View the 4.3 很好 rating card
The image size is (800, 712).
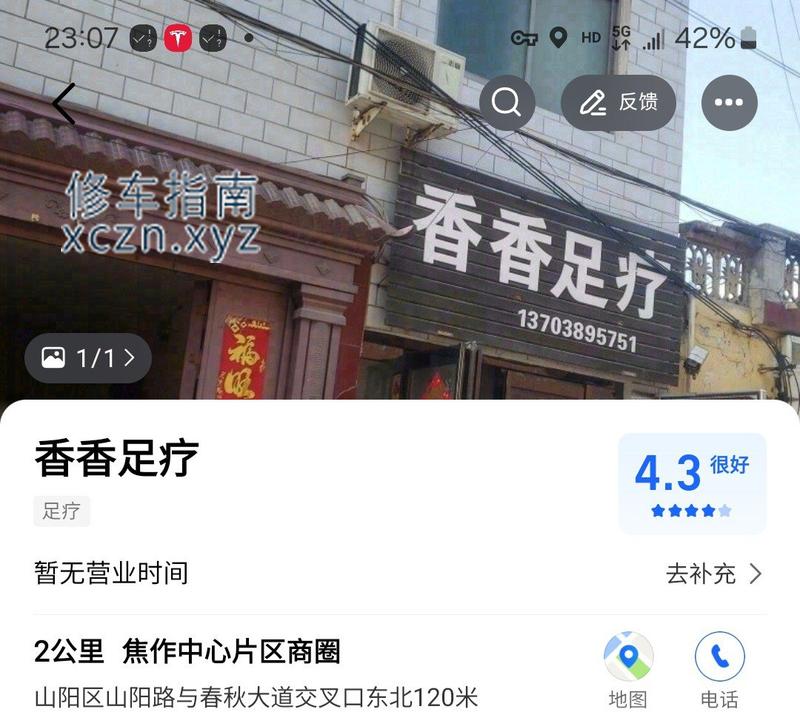coord(692,484)
